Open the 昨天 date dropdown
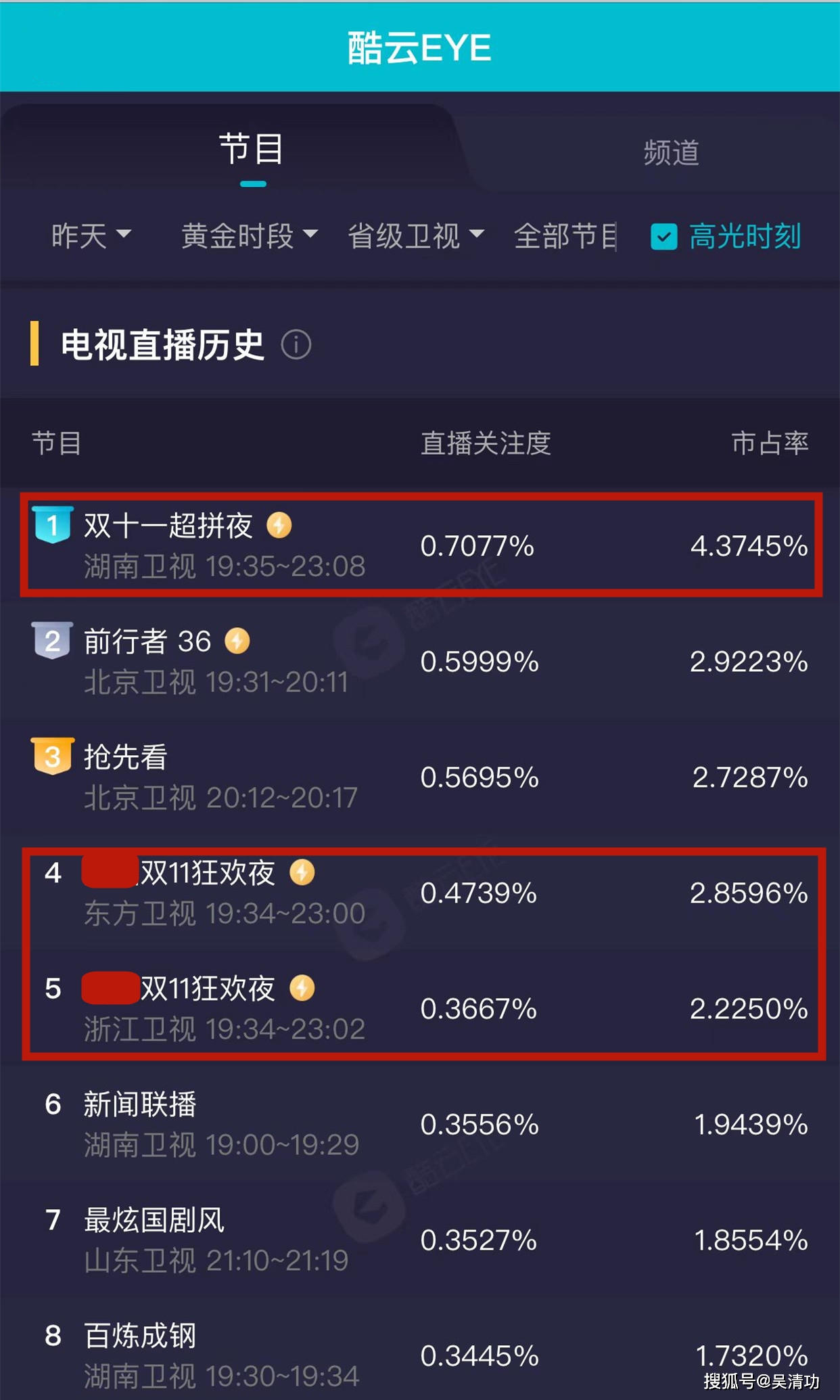Screen dimensions: 840x1400 coord(91,236)
